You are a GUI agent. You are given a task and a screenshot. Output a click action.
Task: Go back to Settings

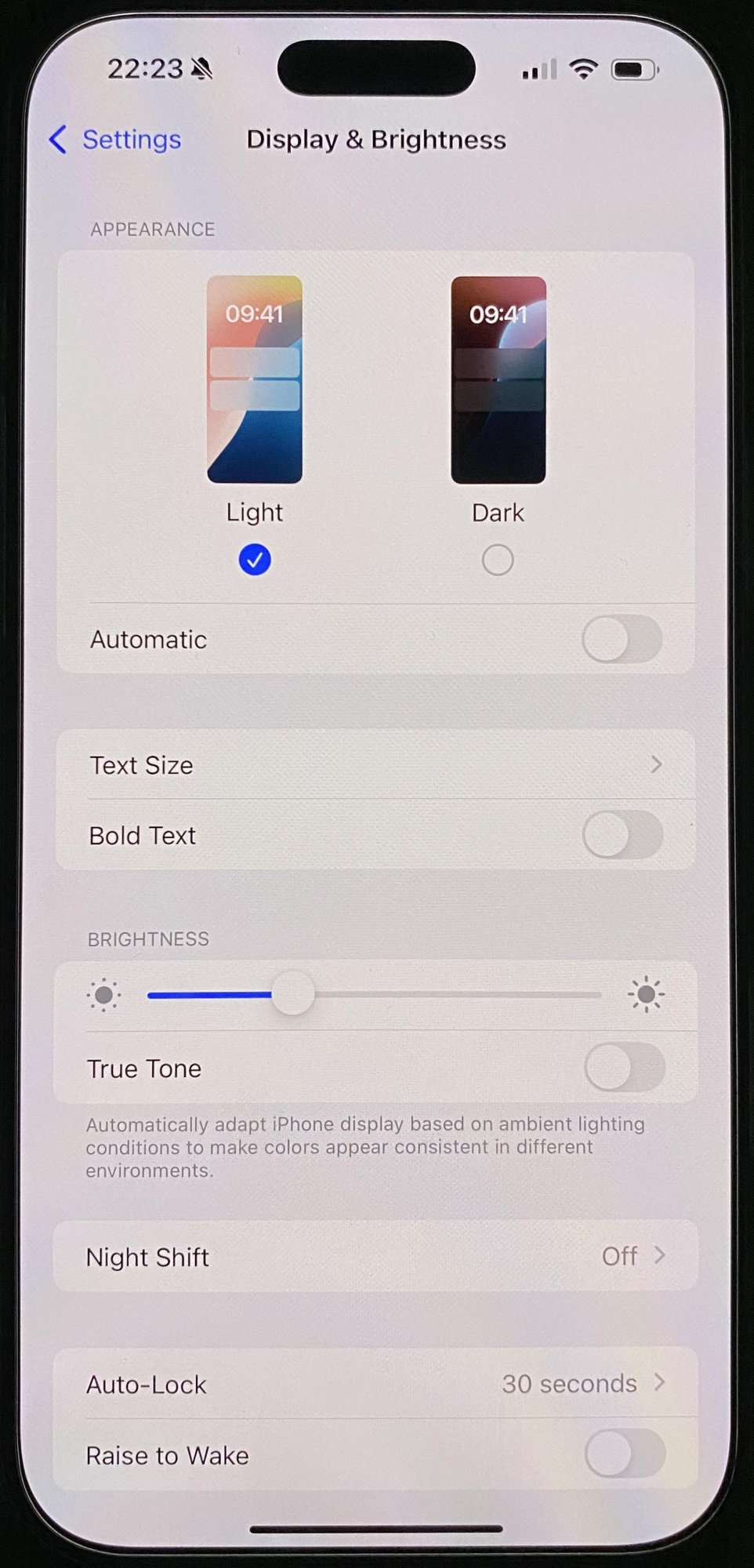115,140
